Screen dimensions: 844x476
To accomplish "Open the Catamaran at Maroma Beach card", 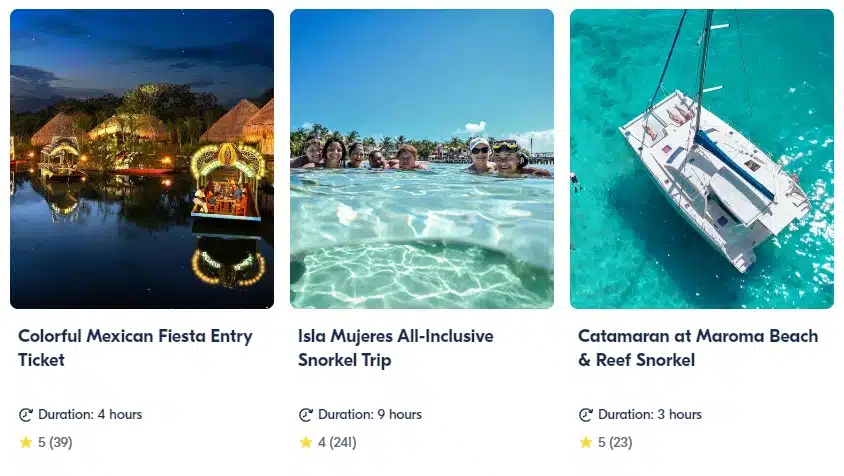I will [x=697, y=347].
